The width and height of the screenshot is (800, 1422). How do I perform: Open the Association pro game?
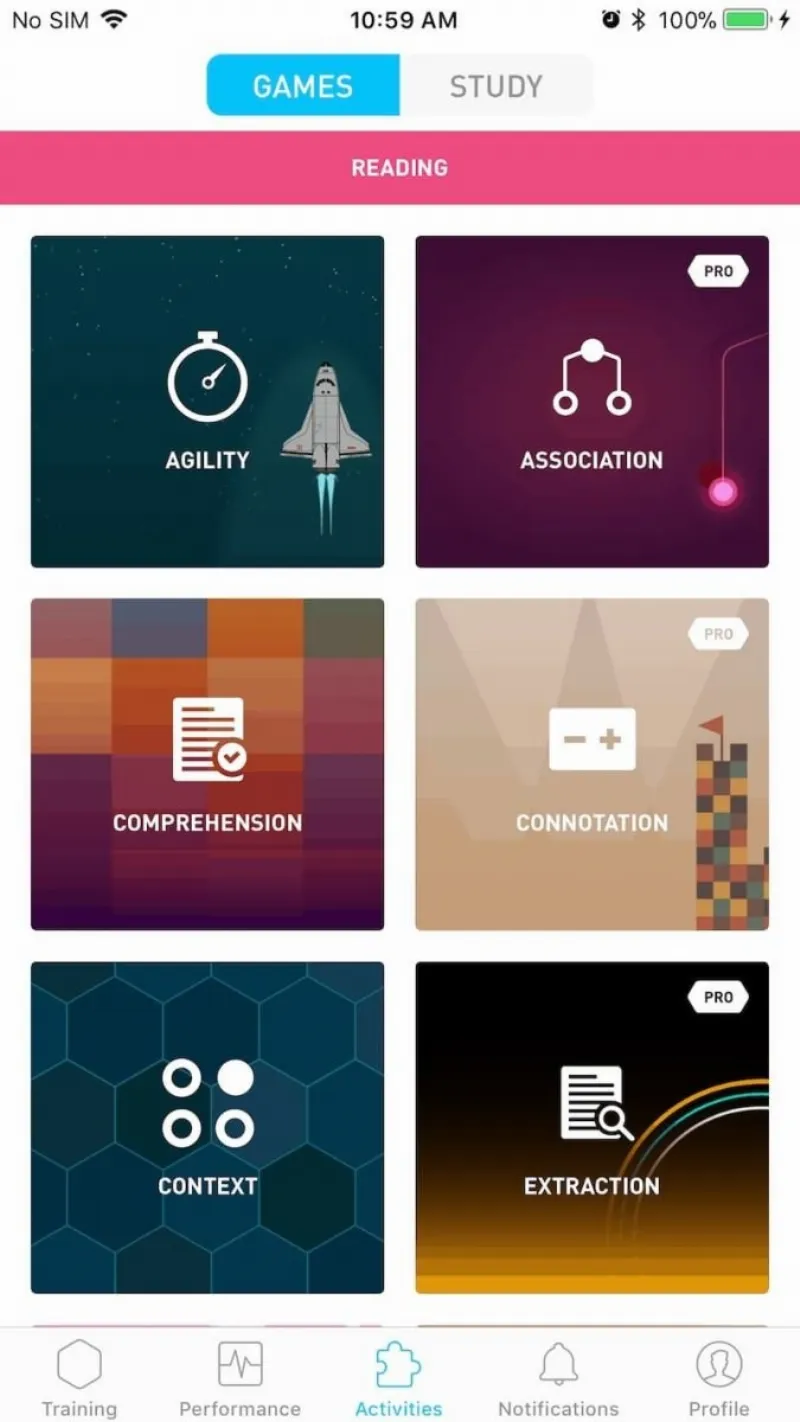(592, 401)
